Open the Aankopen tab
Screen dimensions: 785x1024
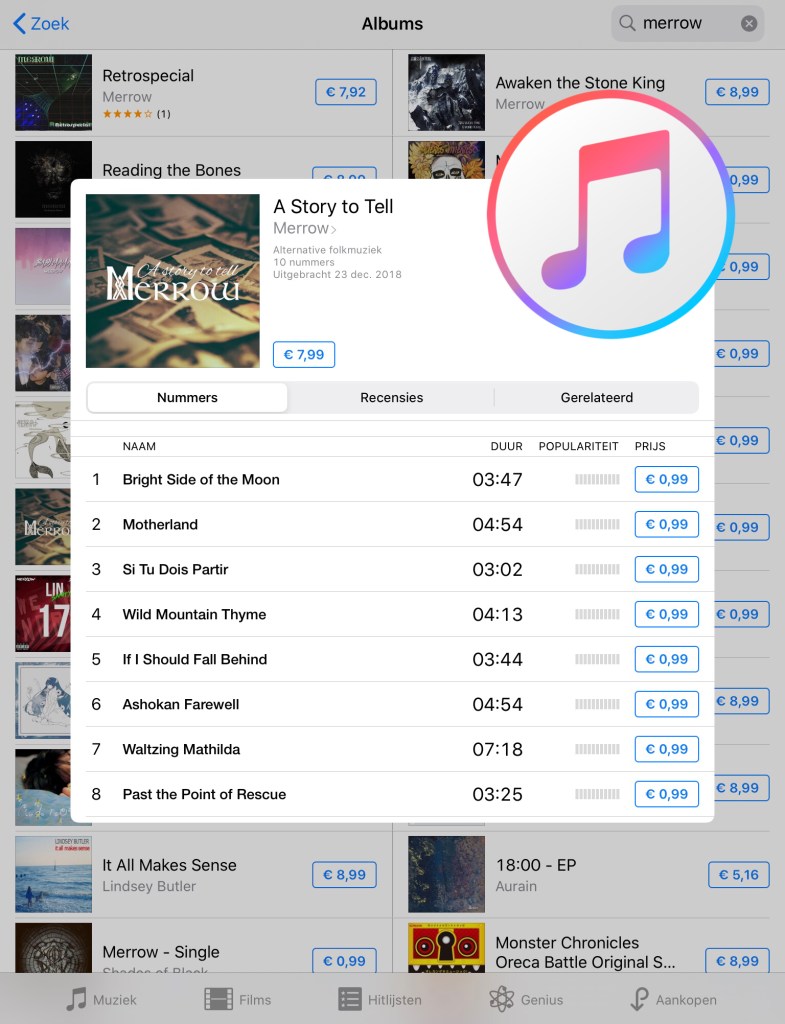(x=672, y=999)
